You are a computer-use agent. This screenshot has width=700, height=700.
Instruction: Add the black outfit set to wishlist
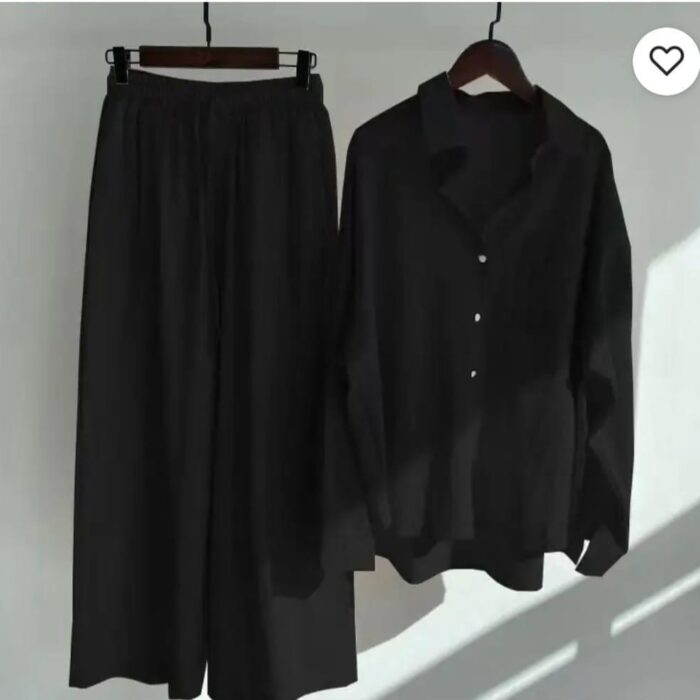tap(666, 61)
